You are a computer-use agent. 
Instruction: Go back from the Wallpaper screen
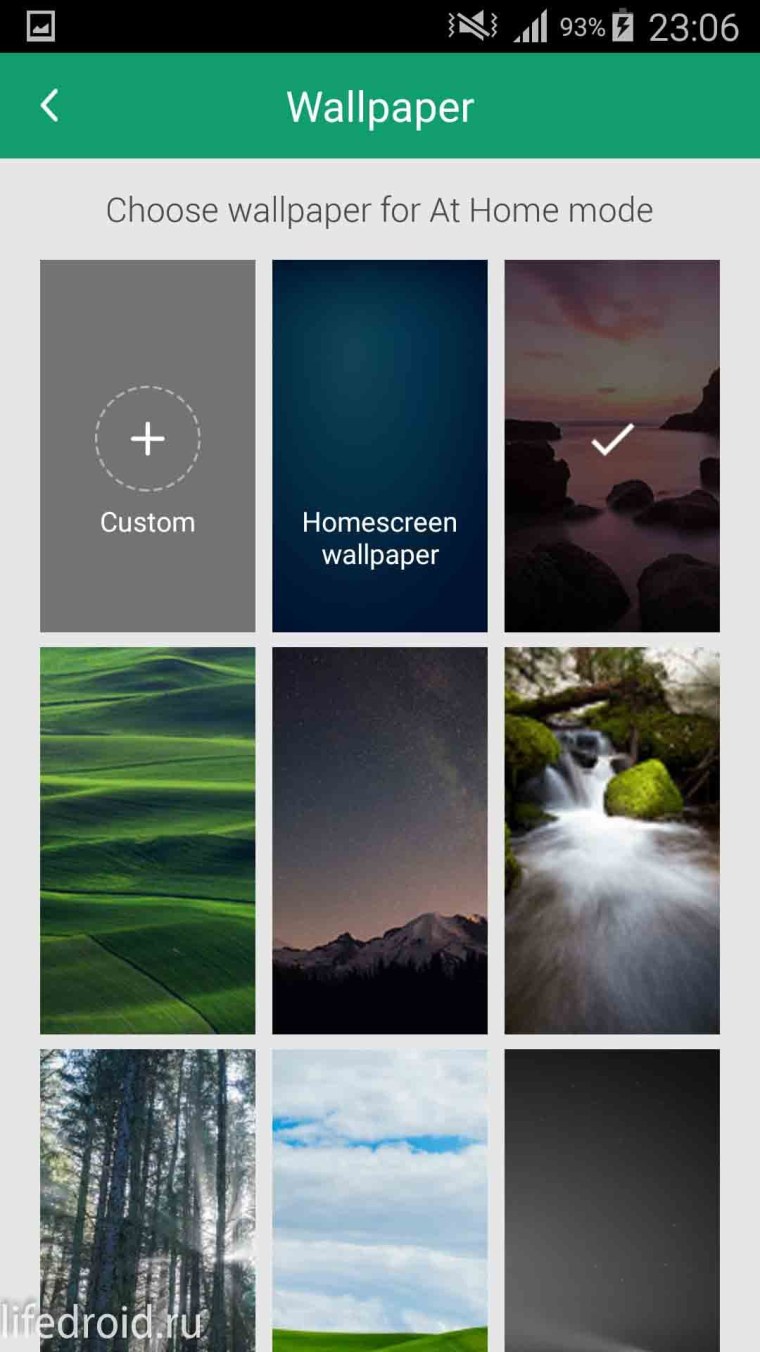[x=49, y=106]
